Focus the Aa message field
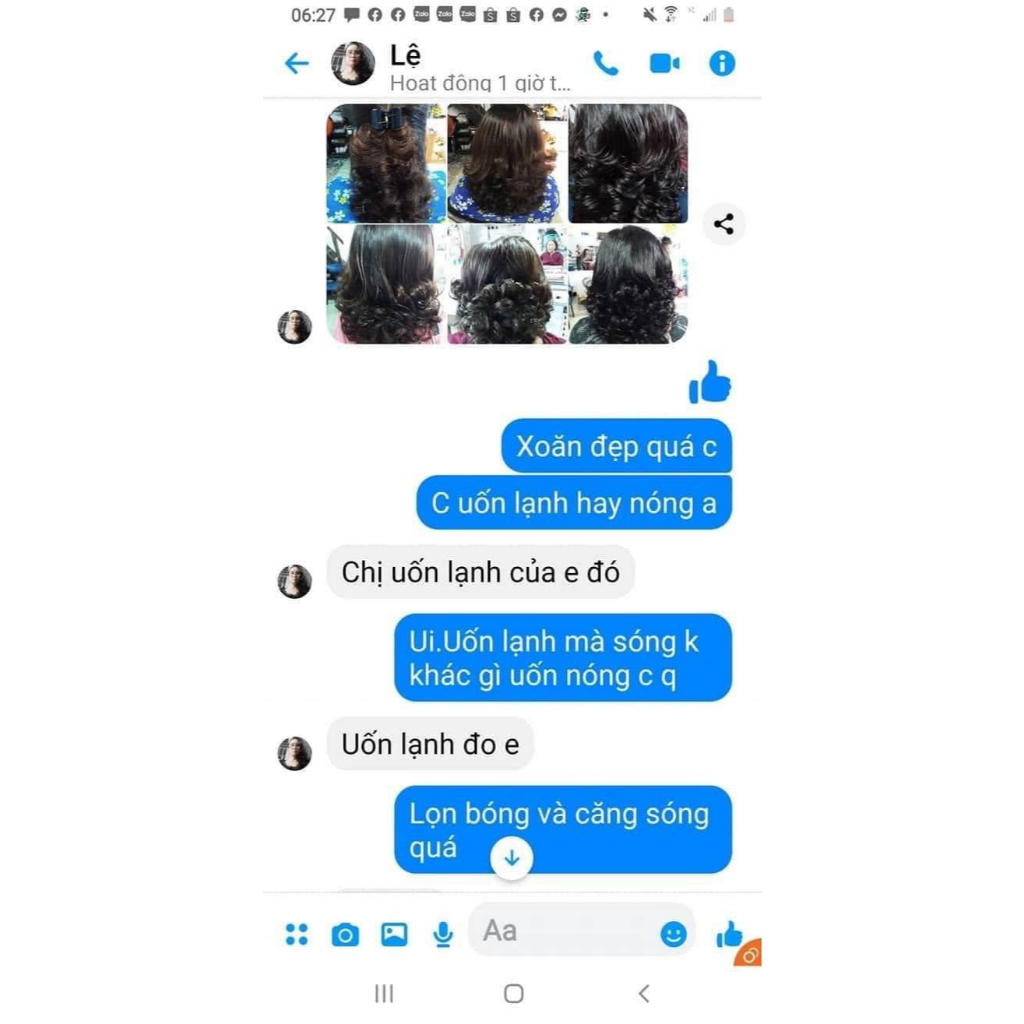Viewport: 1024px width, 1024px height. (x=560, y=931)
